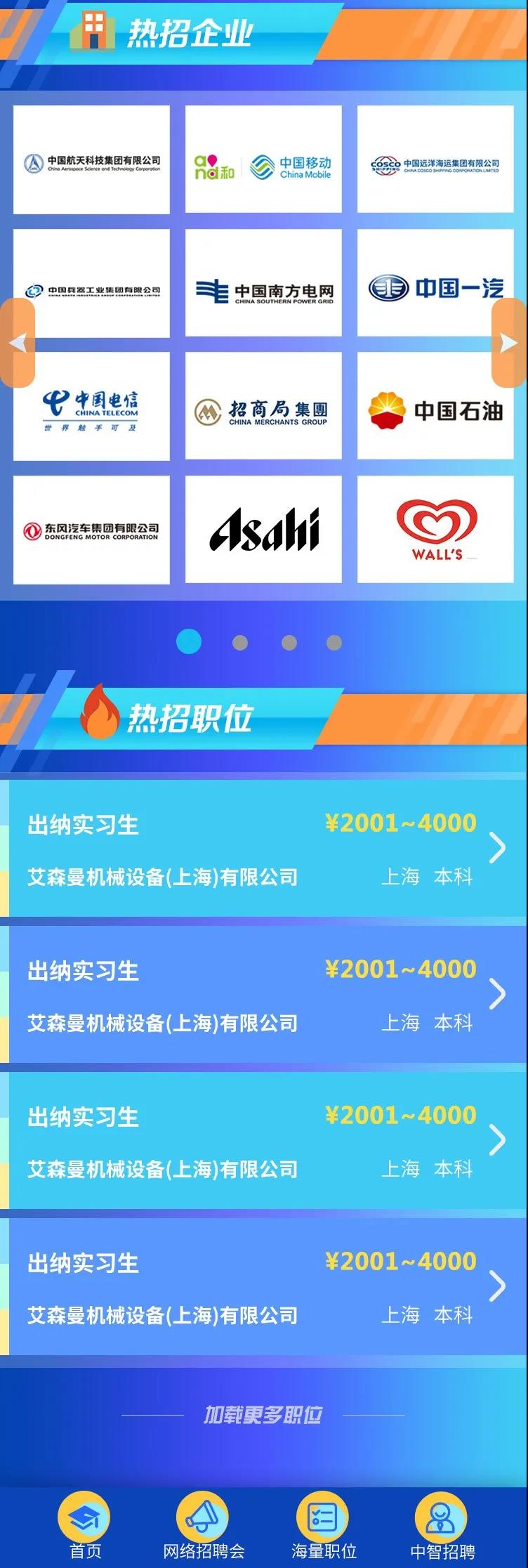The width and height of the screenshot is (528, 1568).
Task: Switch to the 网络招聘会 tab
Action: (203, 1526)
